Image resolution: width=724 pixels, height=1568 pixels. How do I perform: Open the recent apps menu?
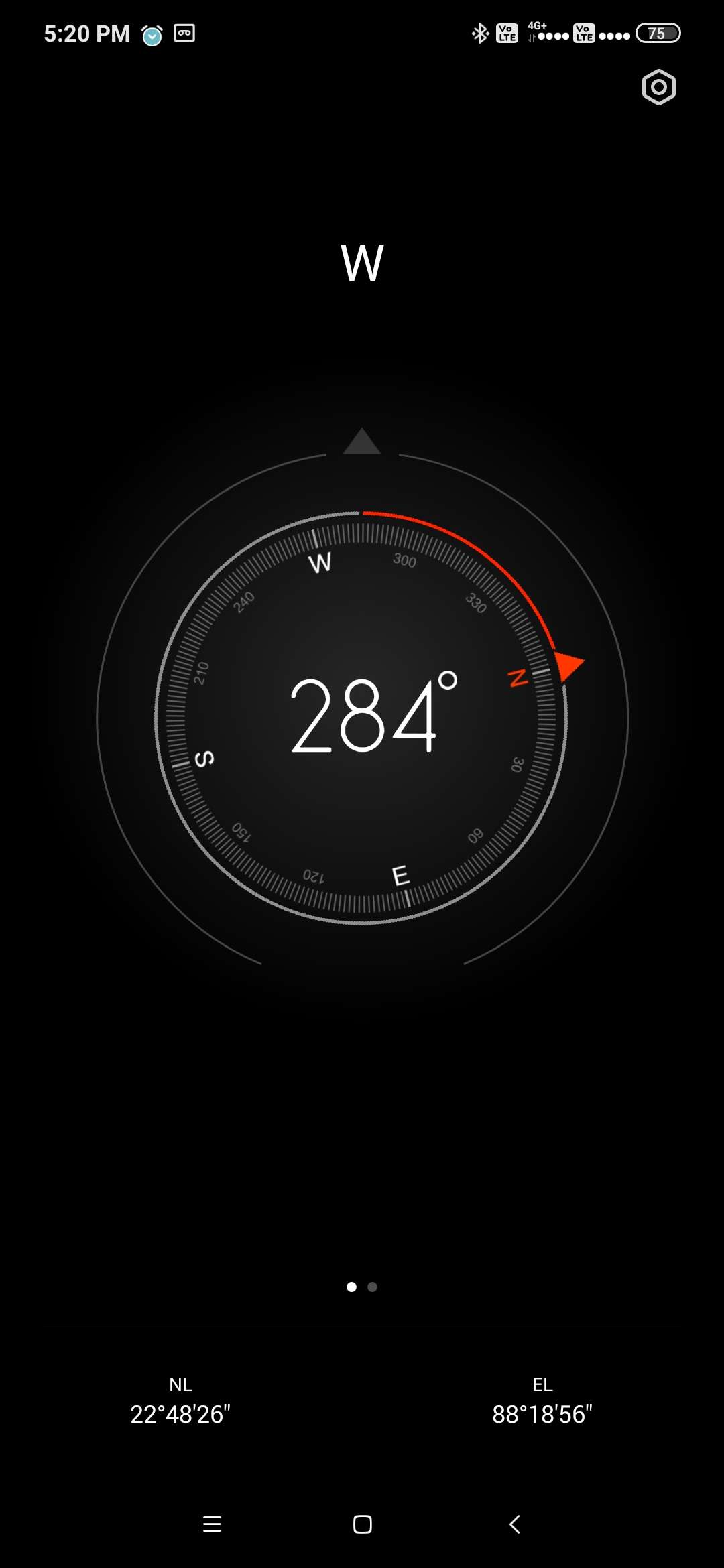(212, 1524)
